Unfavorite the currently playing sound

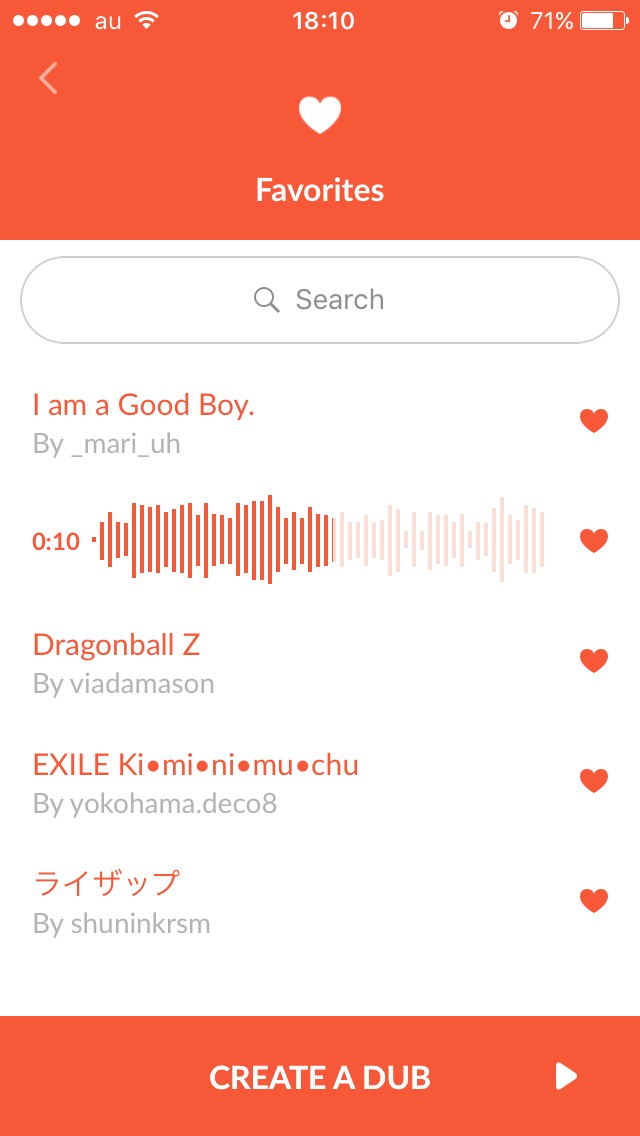click(594, 541)
